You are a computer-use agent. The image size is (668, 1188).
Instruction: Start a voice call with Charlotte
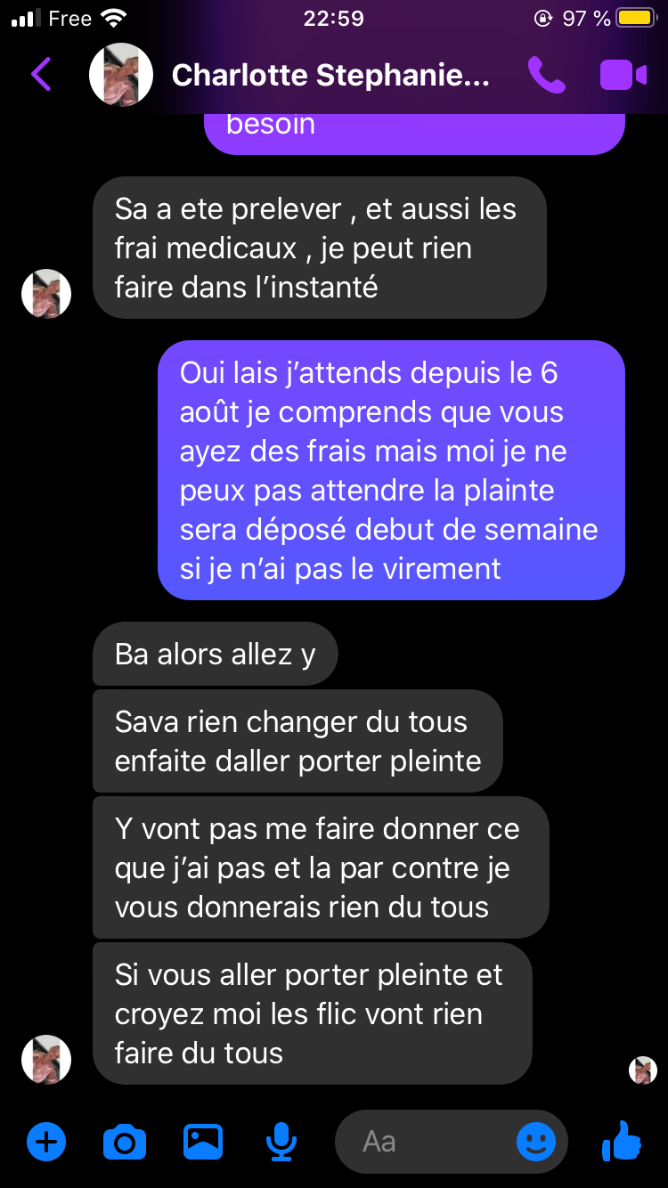546,75
